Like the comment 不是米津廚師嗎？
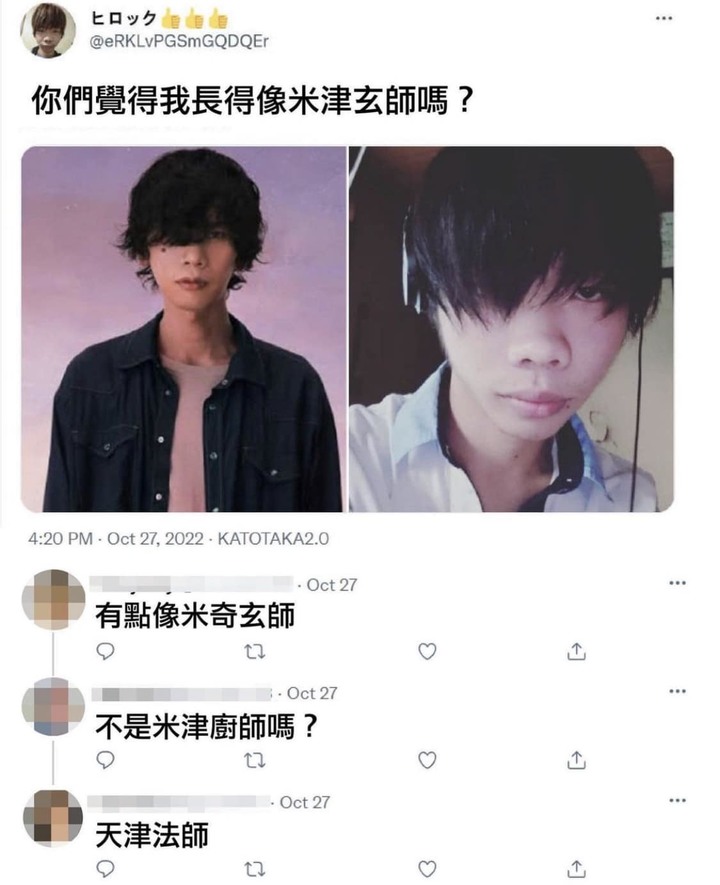 coord(427,760)
